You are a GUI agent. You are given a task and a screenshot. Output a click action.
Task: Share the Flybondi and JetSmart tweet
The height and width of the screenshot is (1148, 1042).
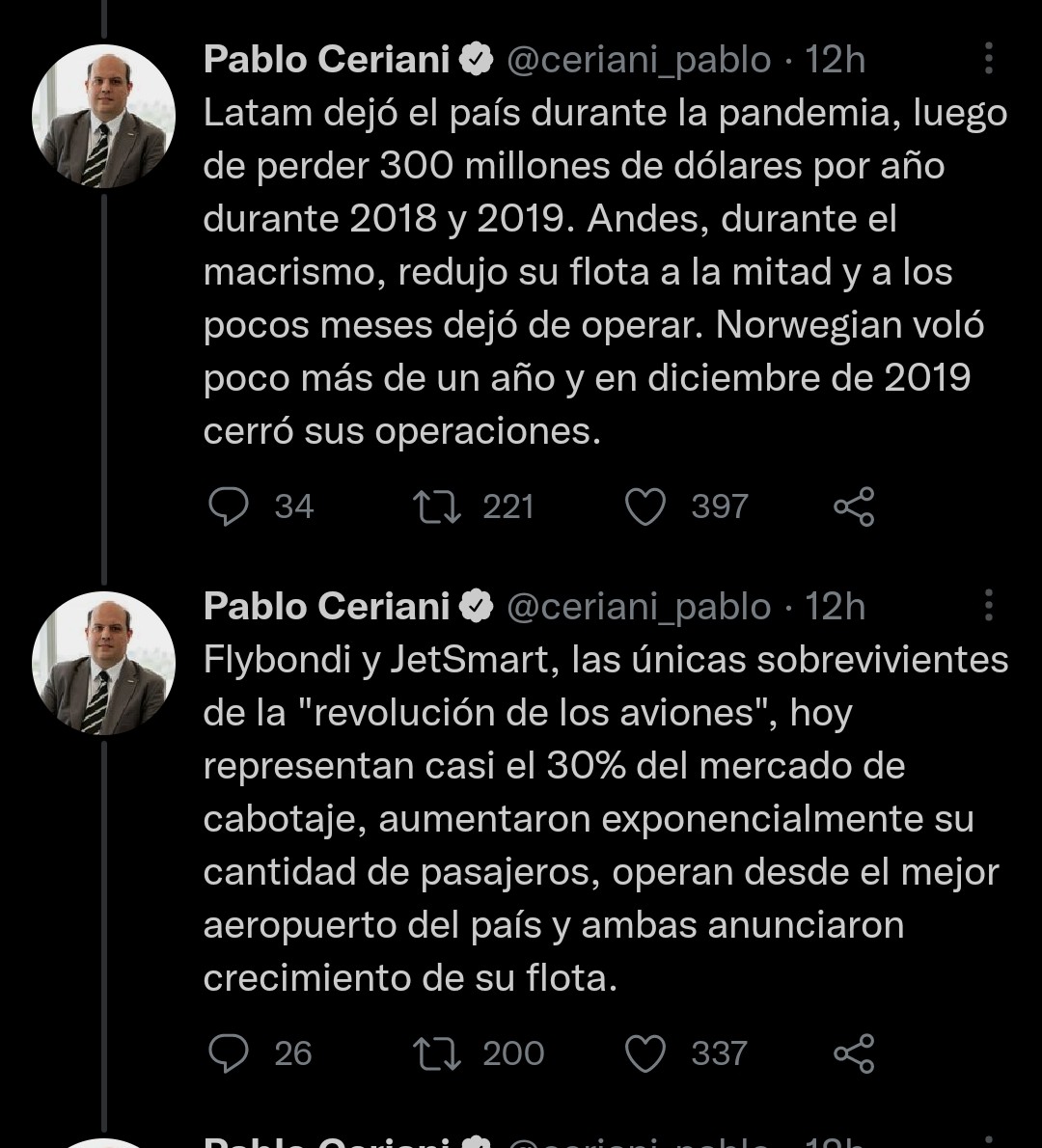coord(854,1053)
